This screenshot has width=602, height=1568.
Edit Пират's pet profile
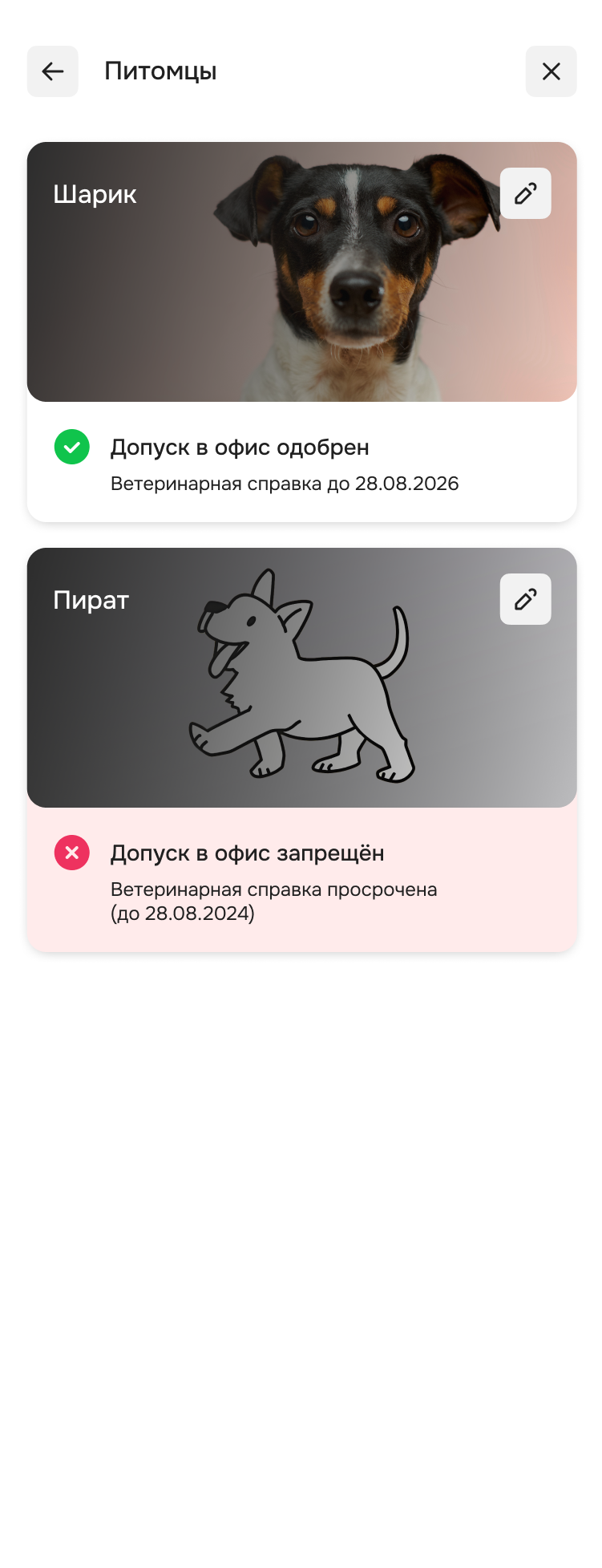click(525, 599)
